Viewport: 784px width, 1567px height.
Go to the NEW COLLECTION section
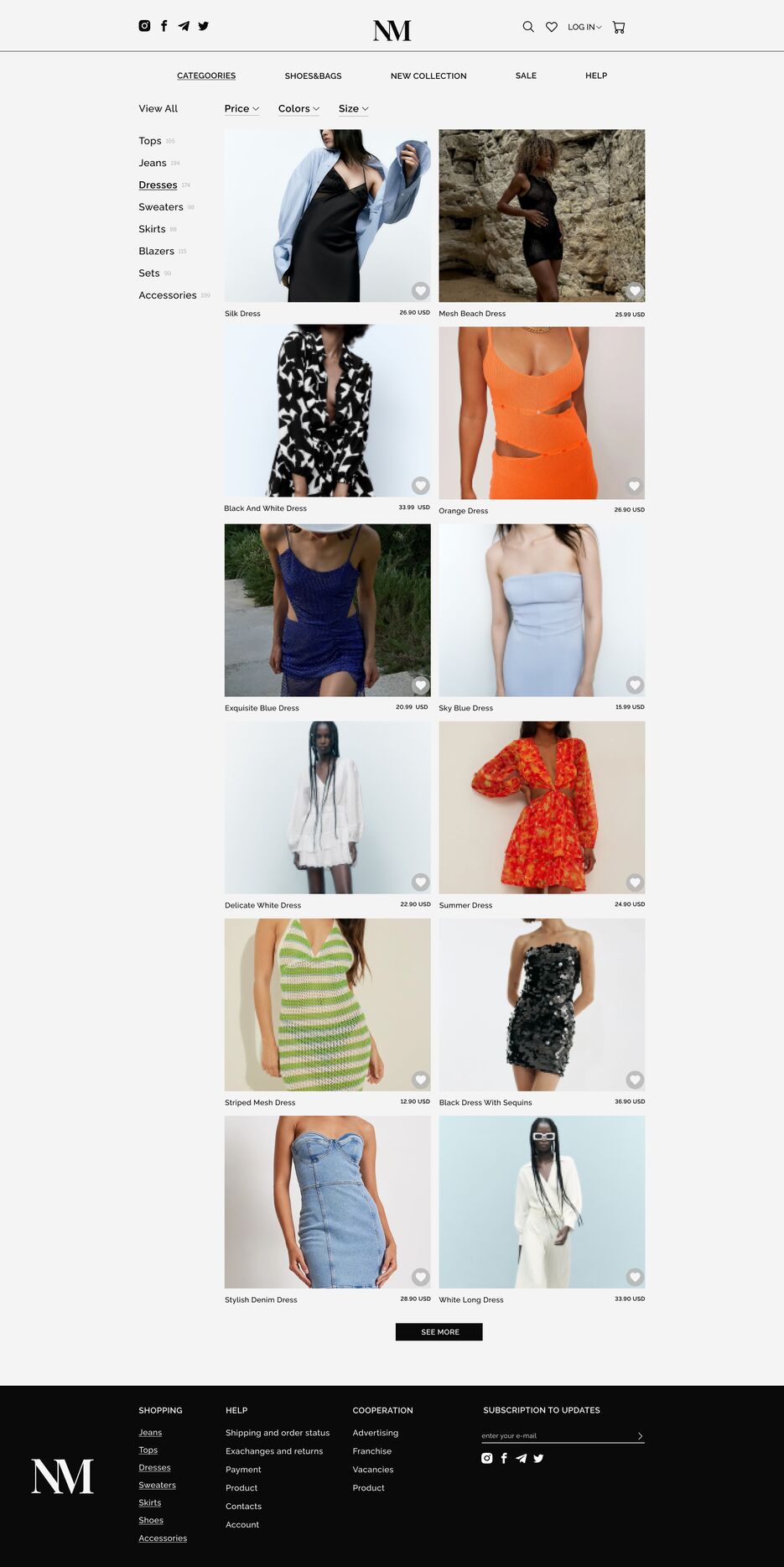tap(428, 75)
